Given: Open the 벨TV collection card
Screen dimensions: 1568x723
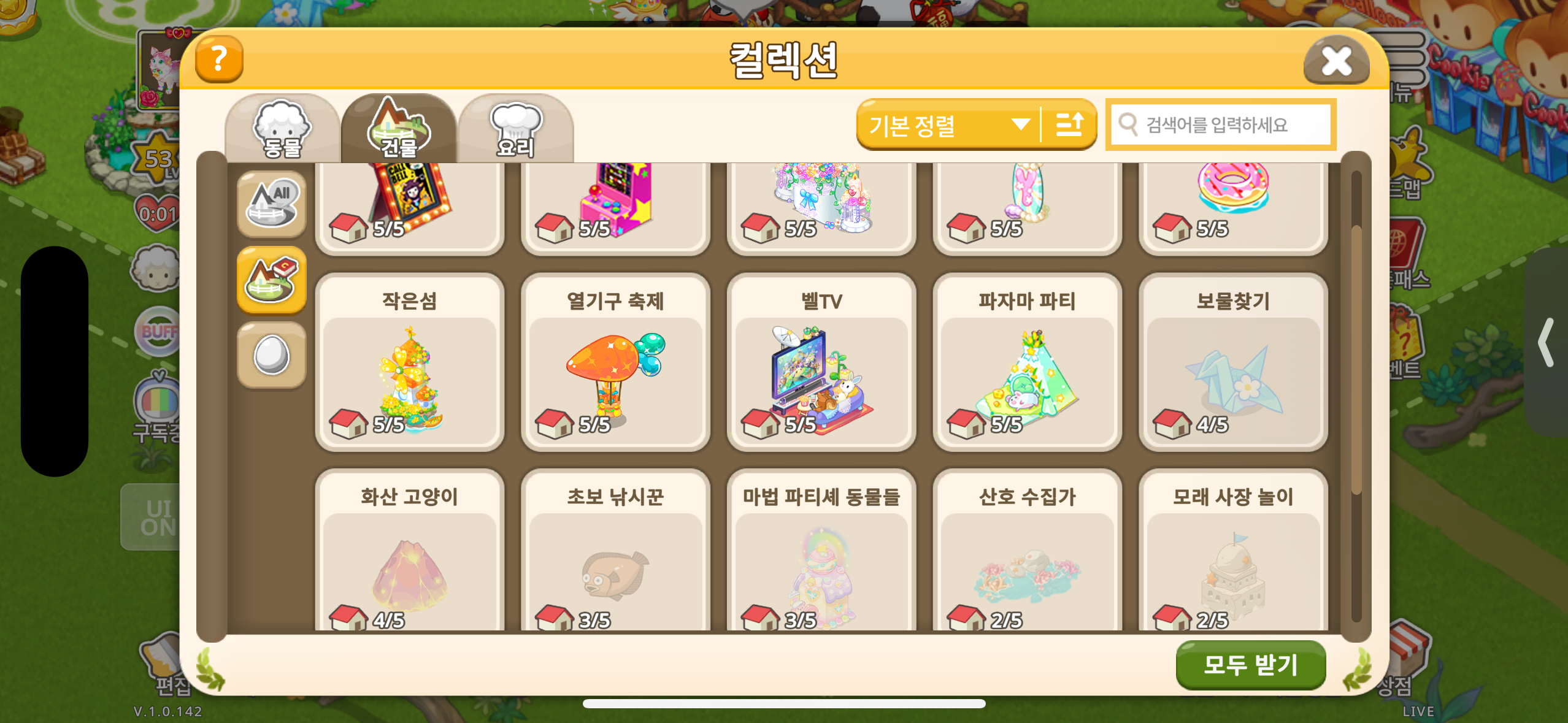Looking at the screenshot, I should click(x=821, y=363).
